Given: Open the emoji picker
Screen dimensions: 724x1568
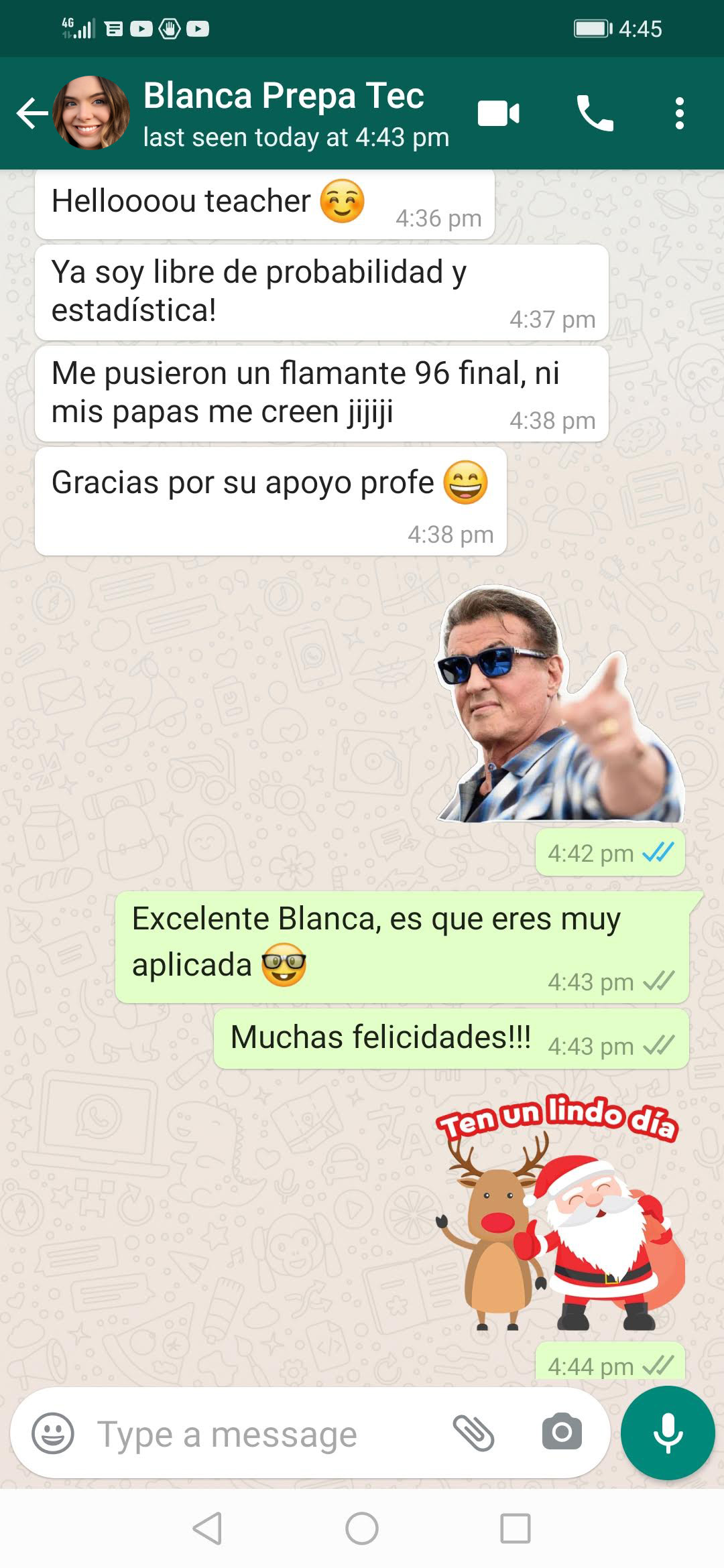Looking at the screenshot, I should point(53,1433).
